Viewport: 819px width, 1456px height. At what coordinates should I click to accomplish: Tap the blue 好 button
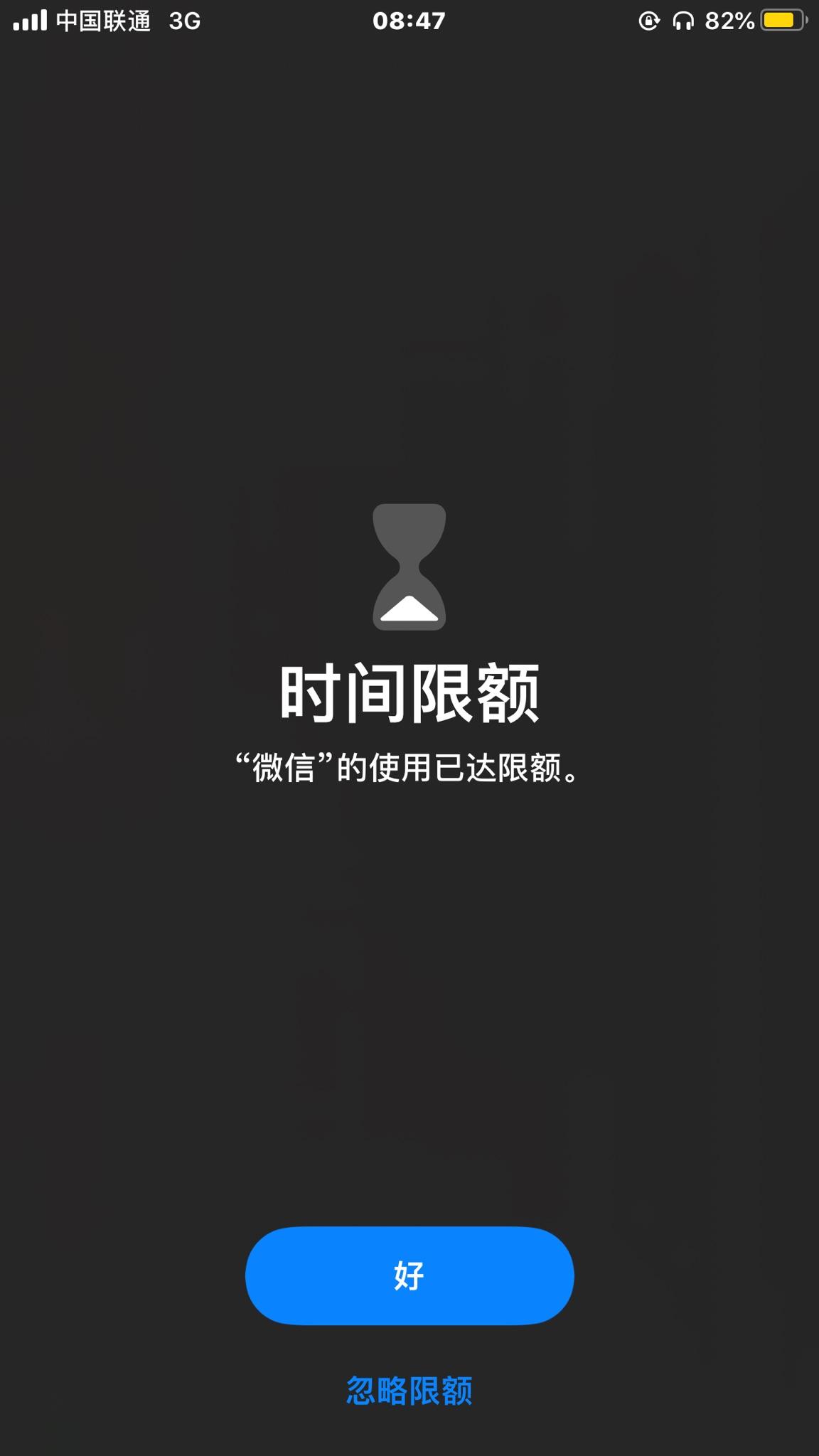click(409, 1275)
